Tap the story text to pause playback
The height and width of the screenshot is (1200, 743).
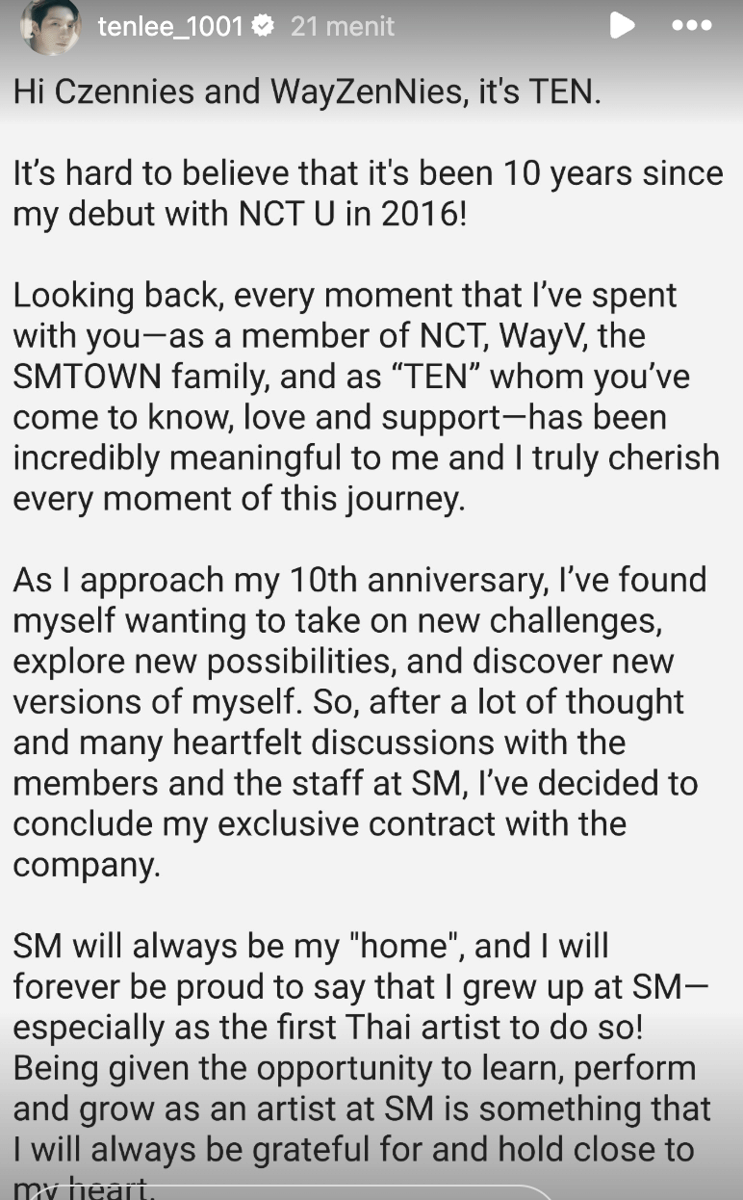[370, 600]
